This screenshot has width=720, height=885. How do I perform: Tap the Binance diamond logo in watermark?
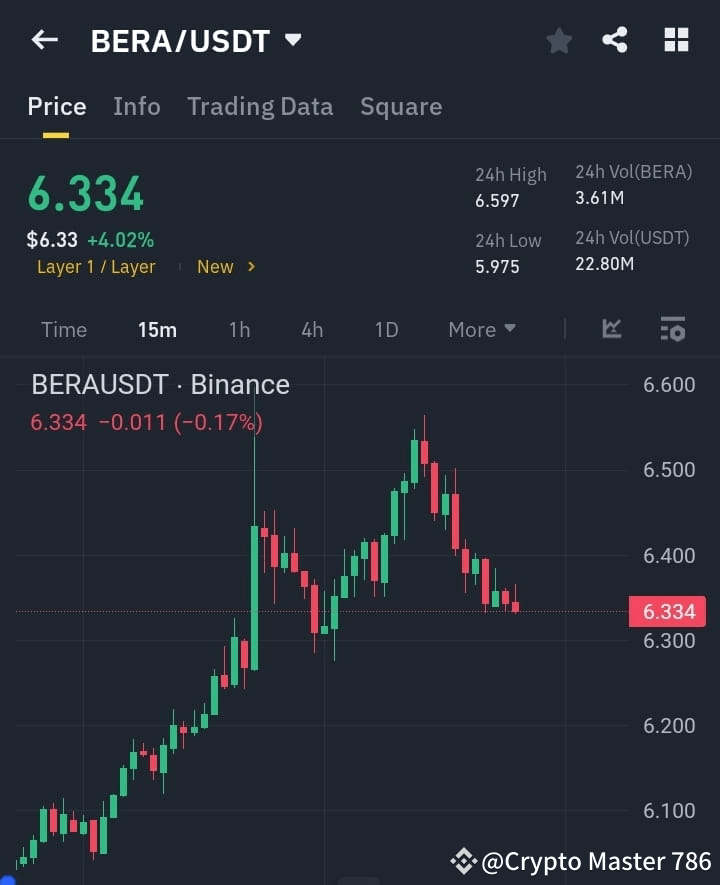point(466,859)
